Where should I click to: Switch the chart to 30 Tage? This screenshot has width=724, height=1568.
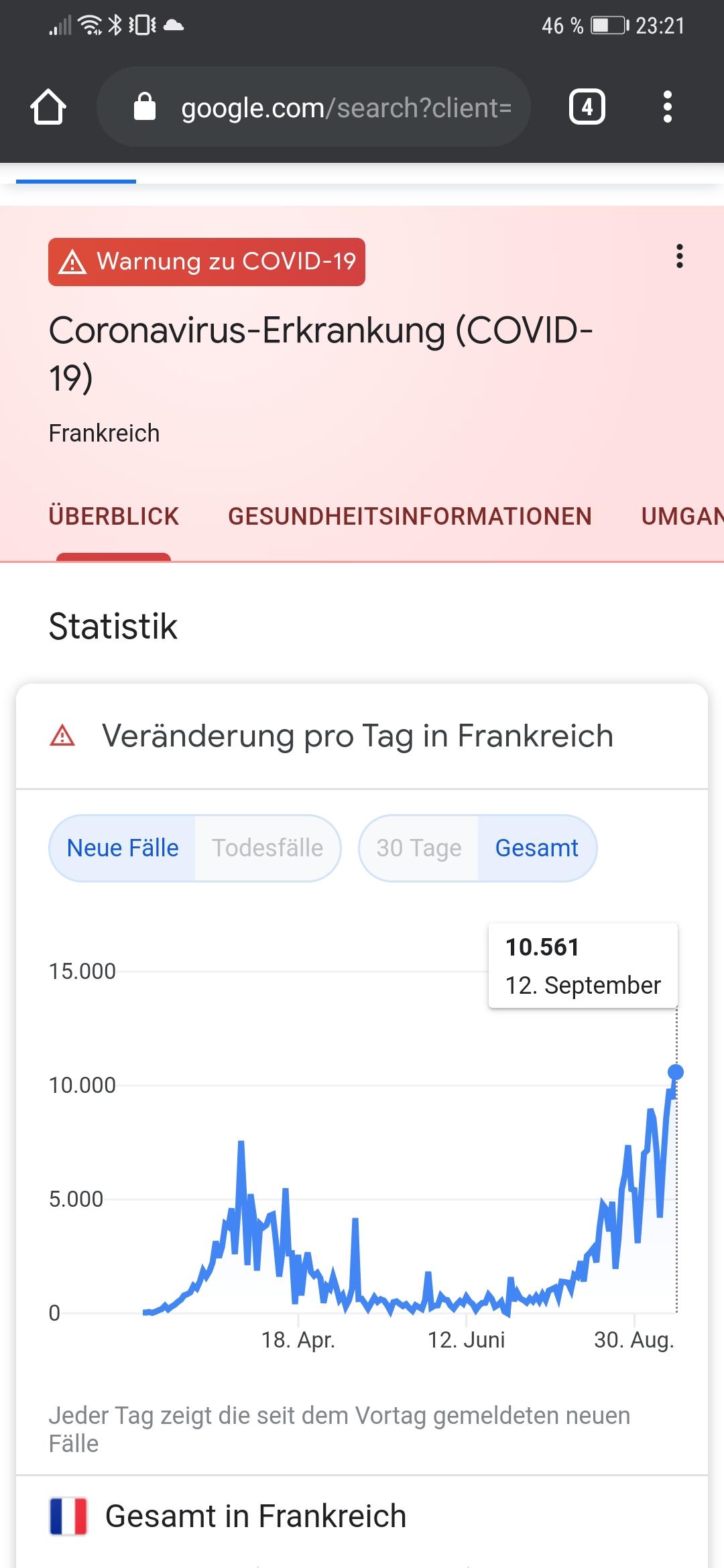pos(419,848)
